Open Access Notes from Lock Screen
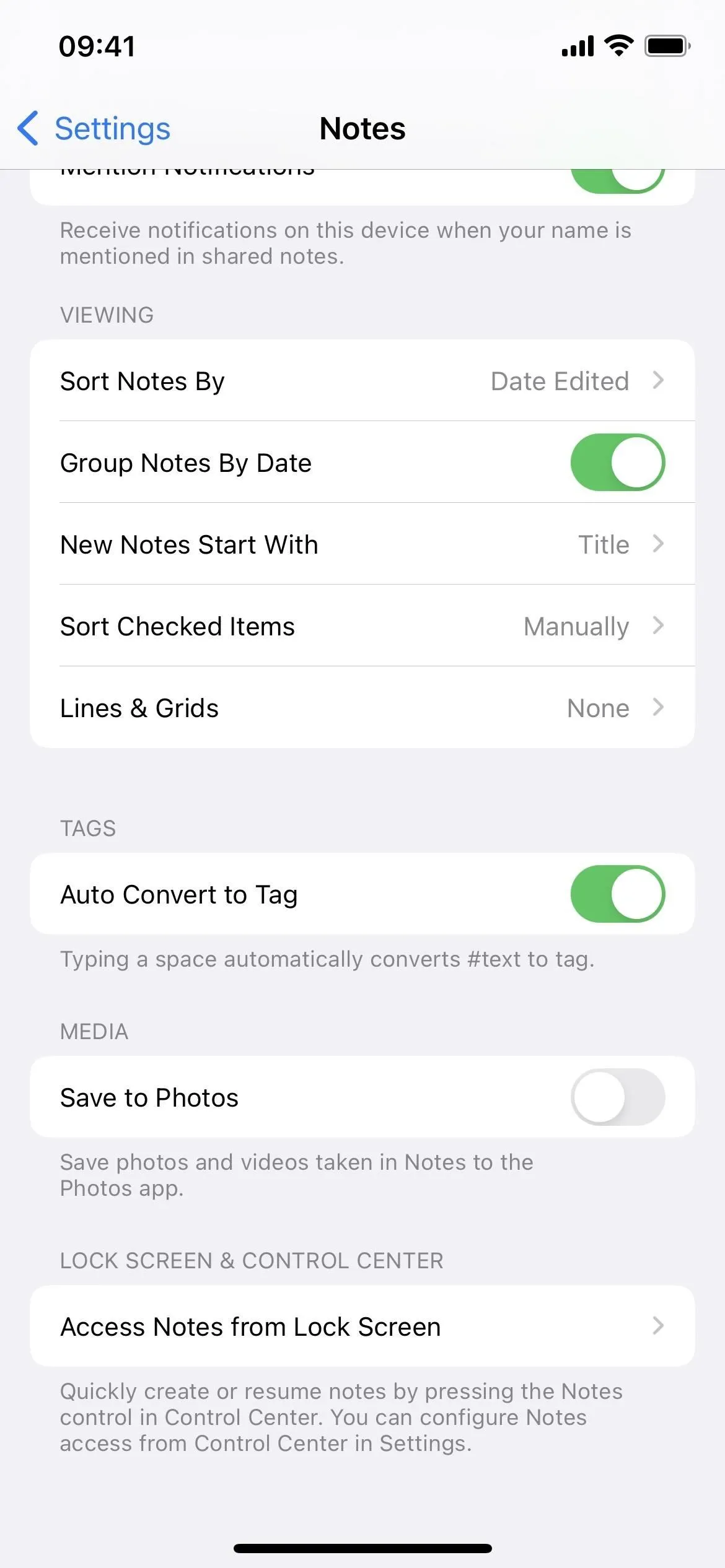The width and height of the screenshot is (725, 1568). pos(362,1326)
